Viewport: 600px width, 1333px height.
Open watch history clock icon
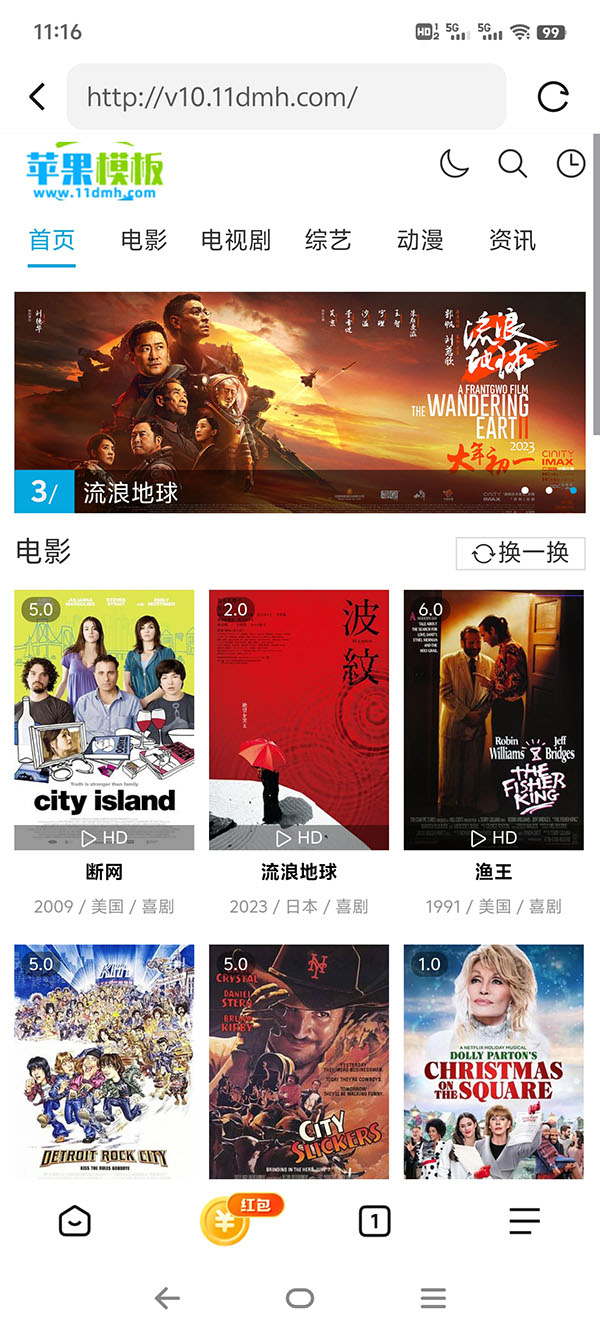pos(571,163)
